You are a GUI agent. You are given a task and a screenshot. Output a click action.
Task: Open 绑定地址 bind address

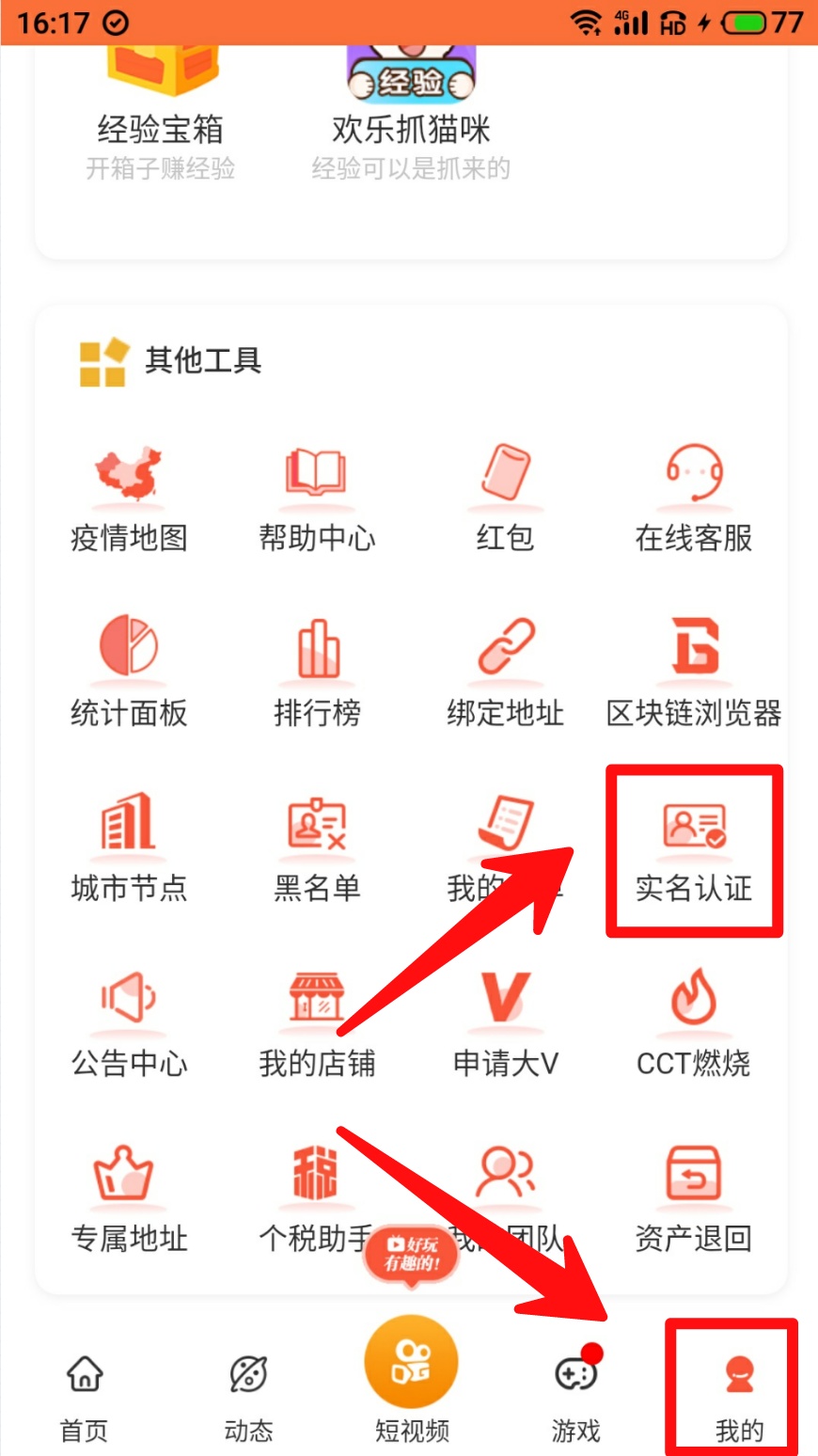(x=505, y=673)
